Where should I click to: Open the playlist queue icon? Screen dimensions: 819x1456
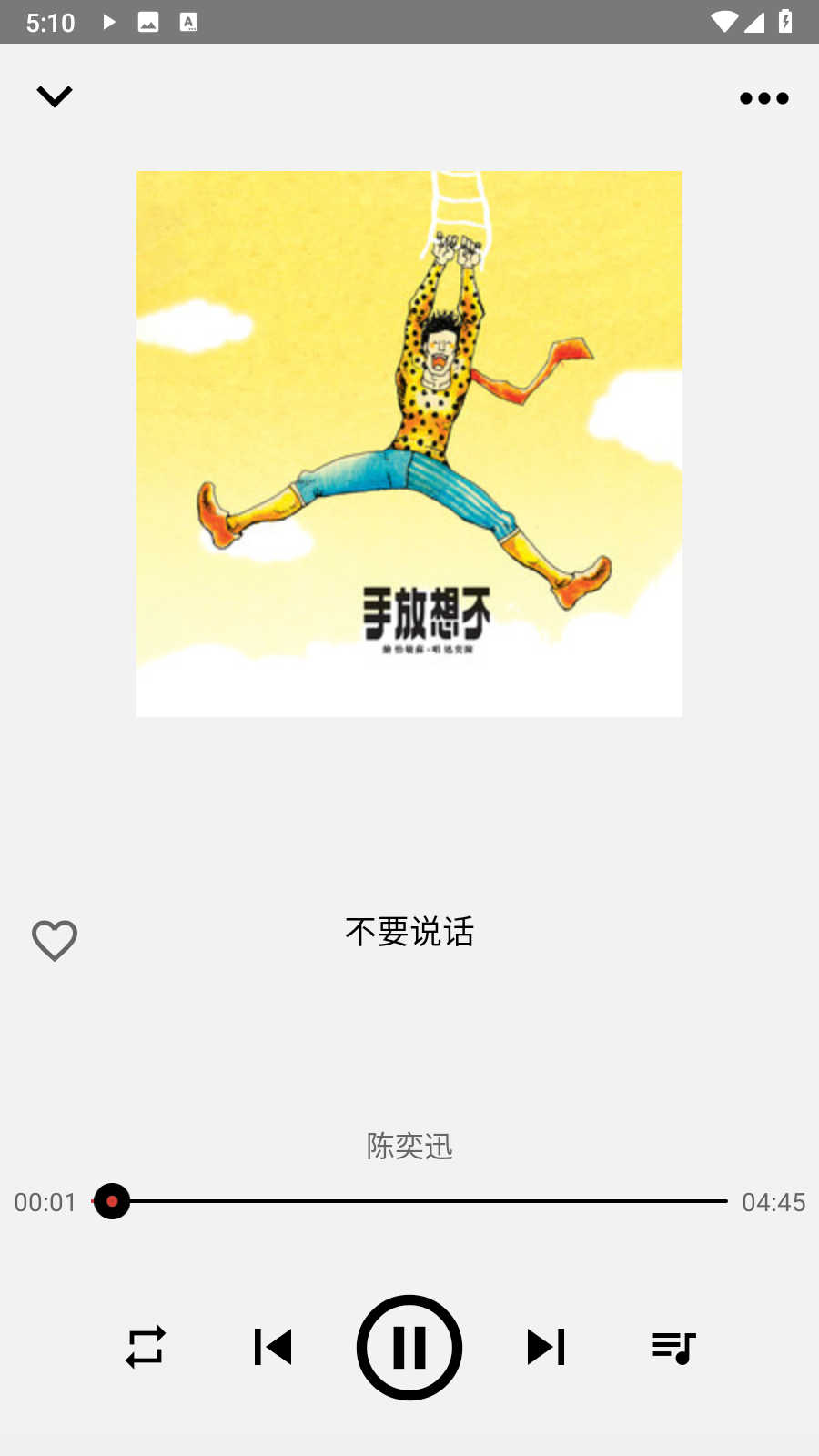(x=673, y=1347)
